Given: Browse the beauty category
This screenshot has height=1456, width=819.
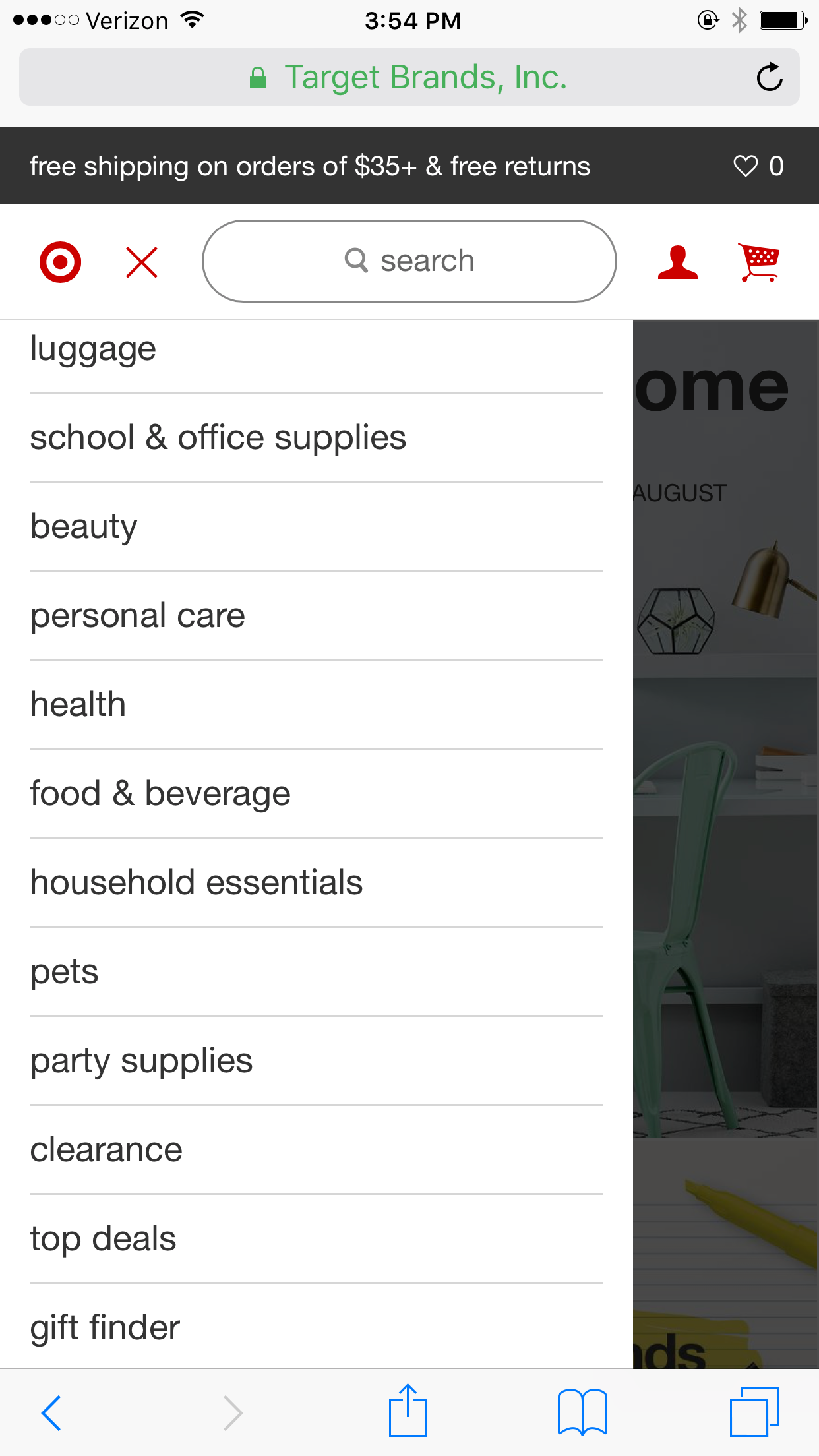Looking at the screenshot, I should coord(84,527).
